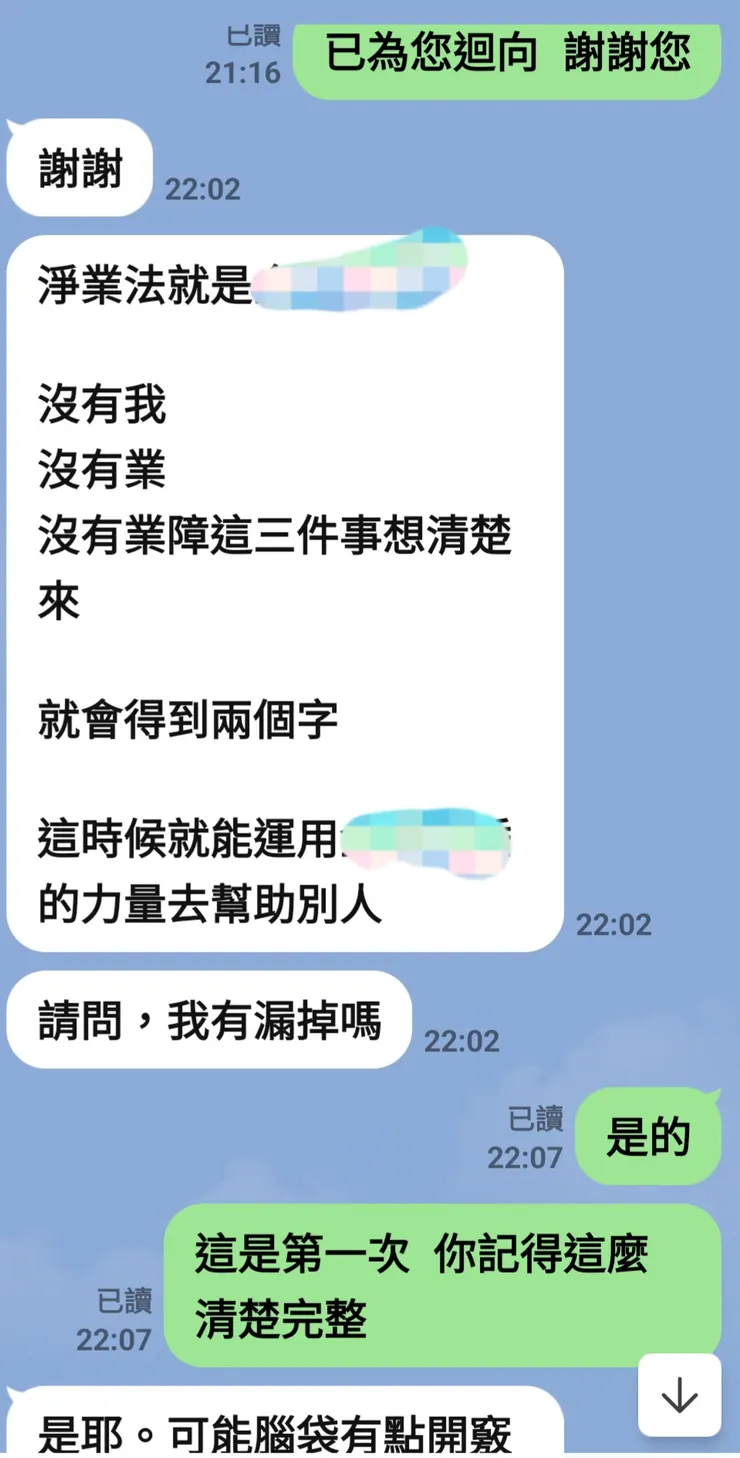Viewport: 740px width, 1458px height.
Task: Tap the green 是的 reply bubble
Action: (x=648, y=1136)
